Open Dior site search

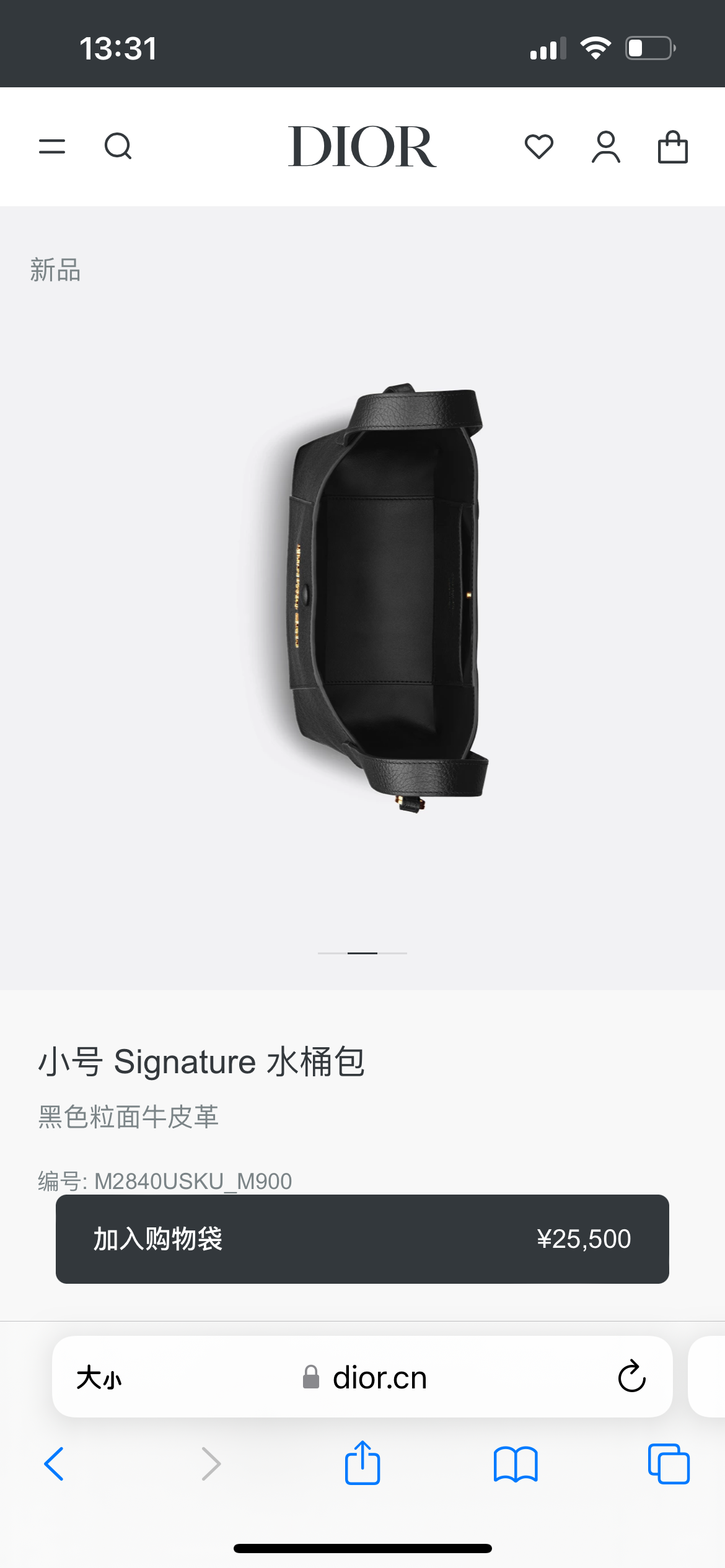point(118,147)
